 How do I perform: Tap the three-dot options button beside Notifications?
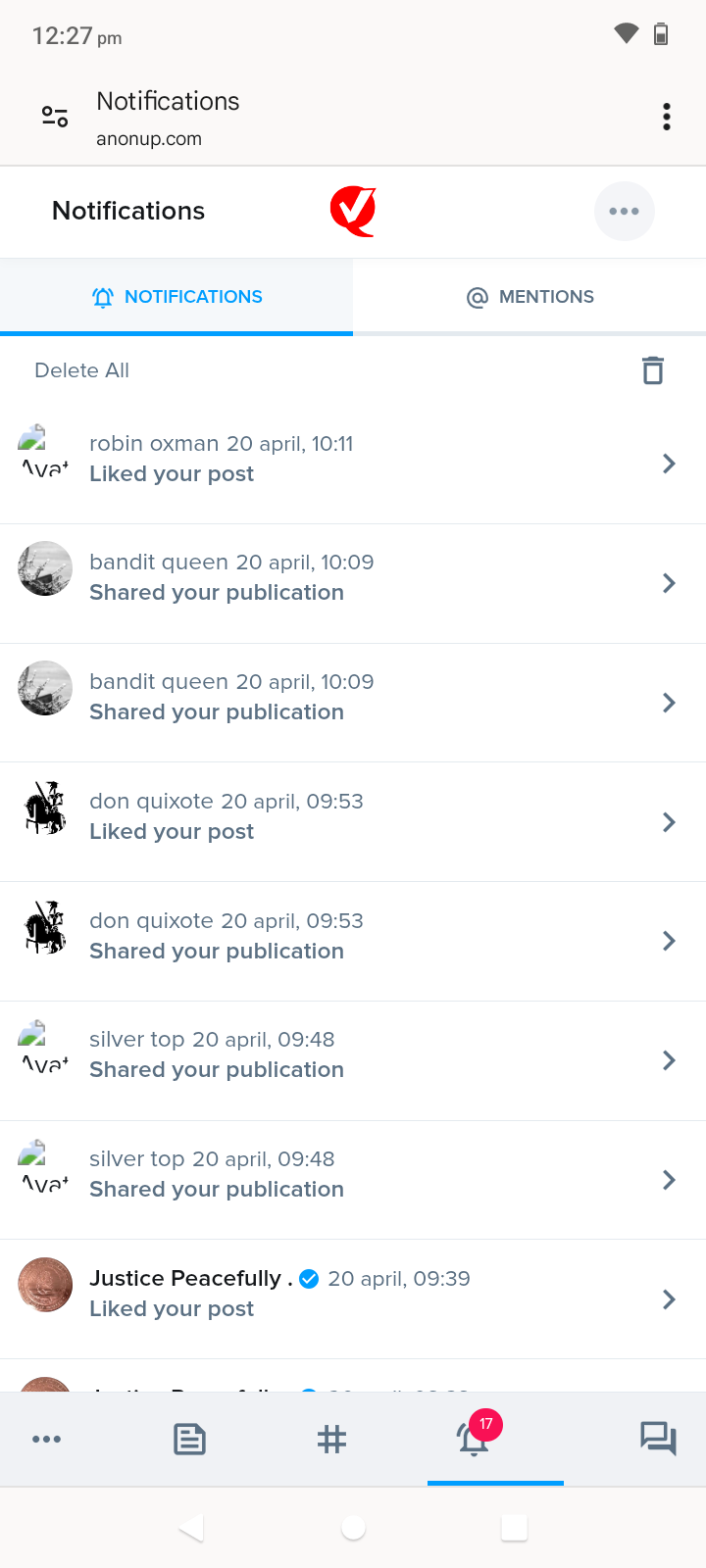[x=624, y=211]
